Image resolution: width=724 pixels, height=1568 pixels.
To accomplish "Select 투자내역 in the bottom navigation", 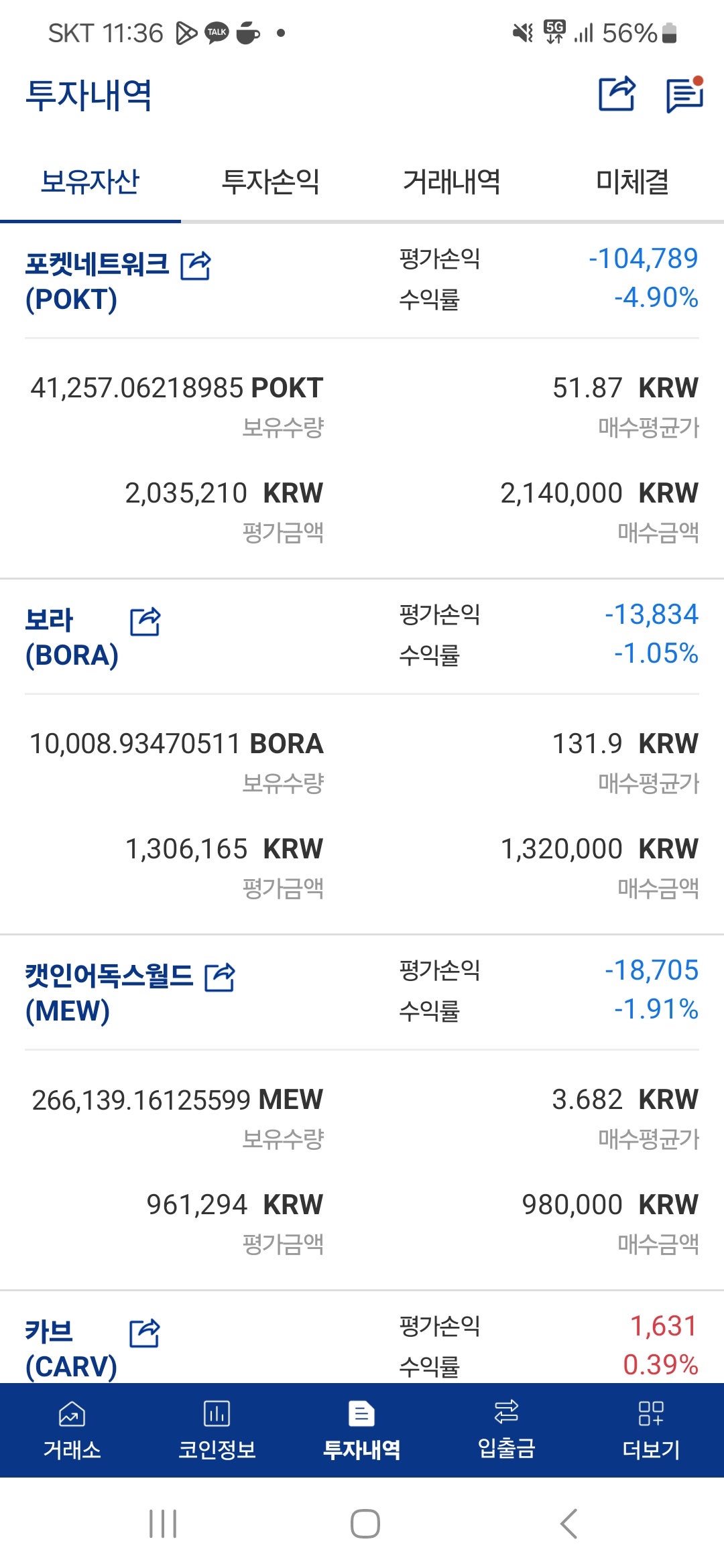I will (x=362, y=1430).
